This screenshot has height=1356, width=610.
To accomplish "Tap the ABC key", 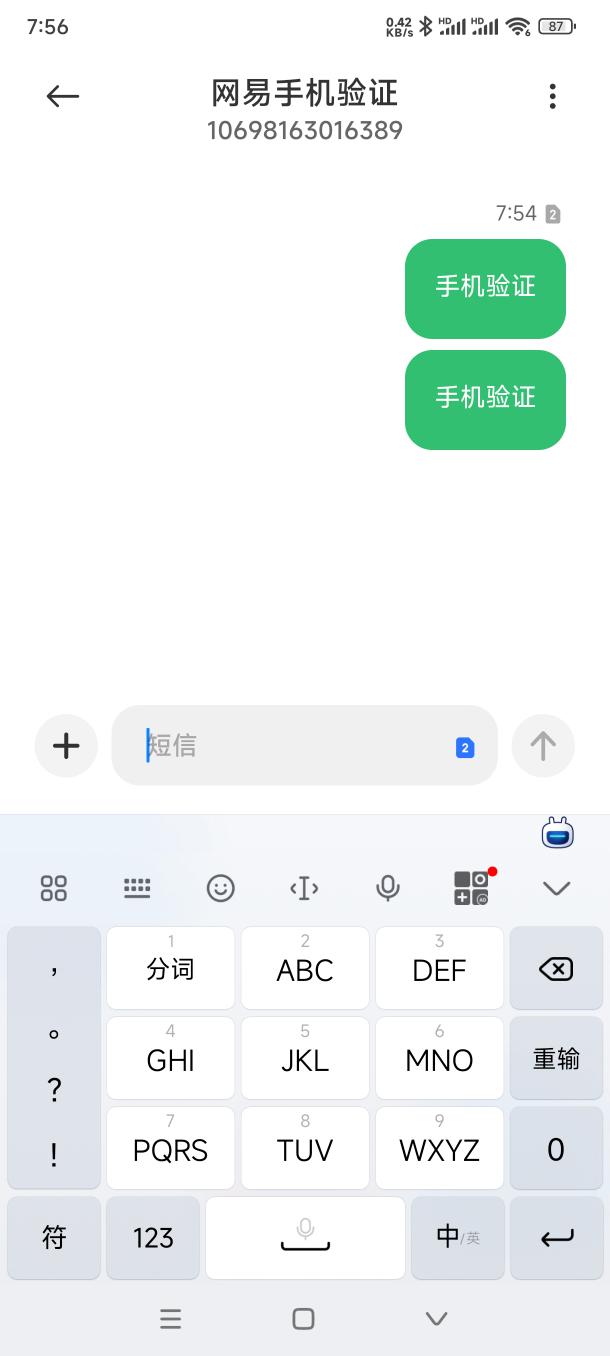I will [305, 968].
